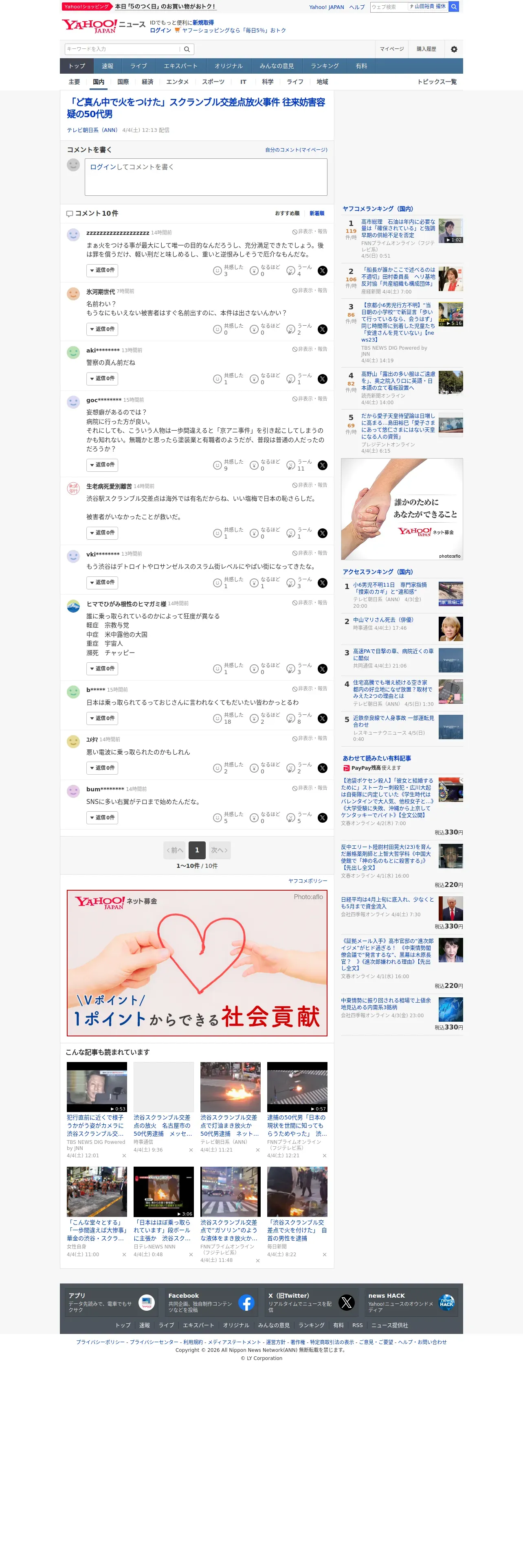Report zzzzzzzzzzzzzzzzzzzz's comment via 非表示・報告

click(309, 232)
